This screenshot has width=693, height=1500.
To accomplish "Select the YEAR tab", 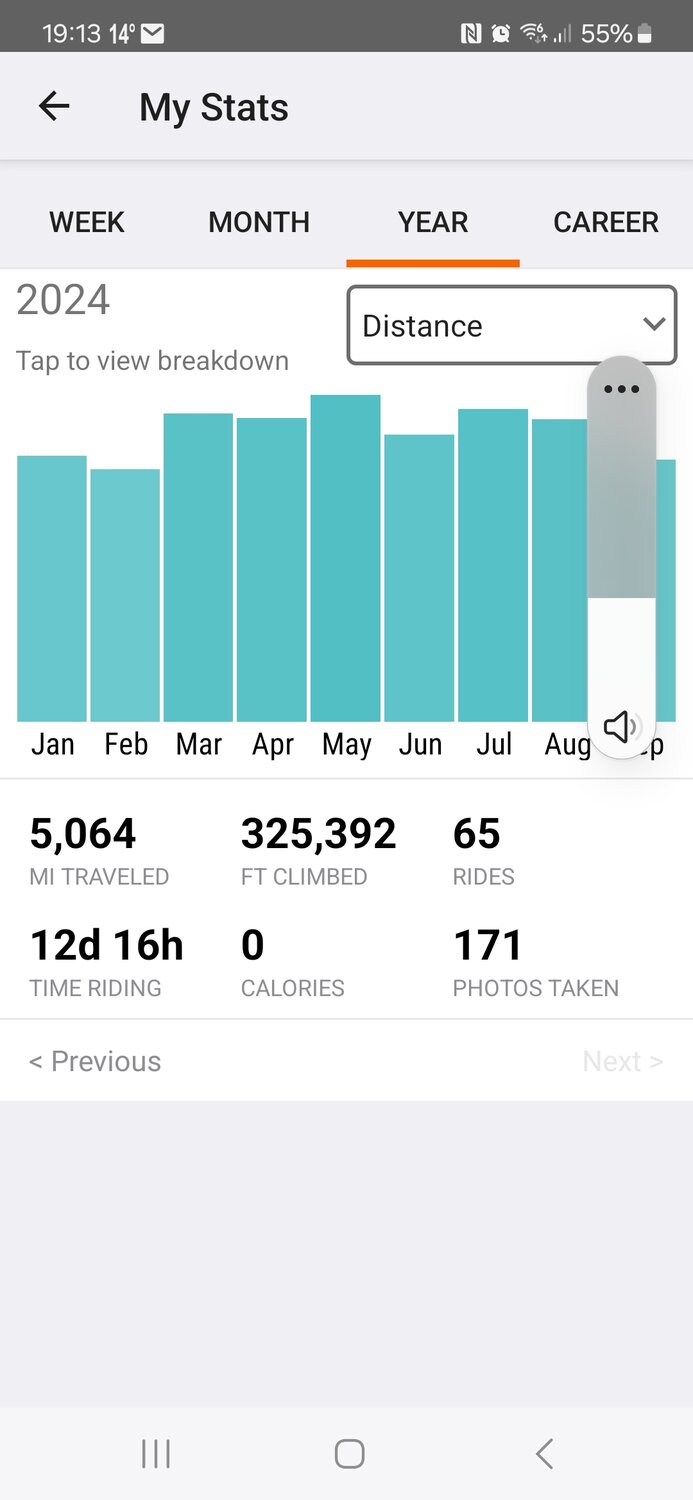I will pyautogui.click(x=433, y=222).
